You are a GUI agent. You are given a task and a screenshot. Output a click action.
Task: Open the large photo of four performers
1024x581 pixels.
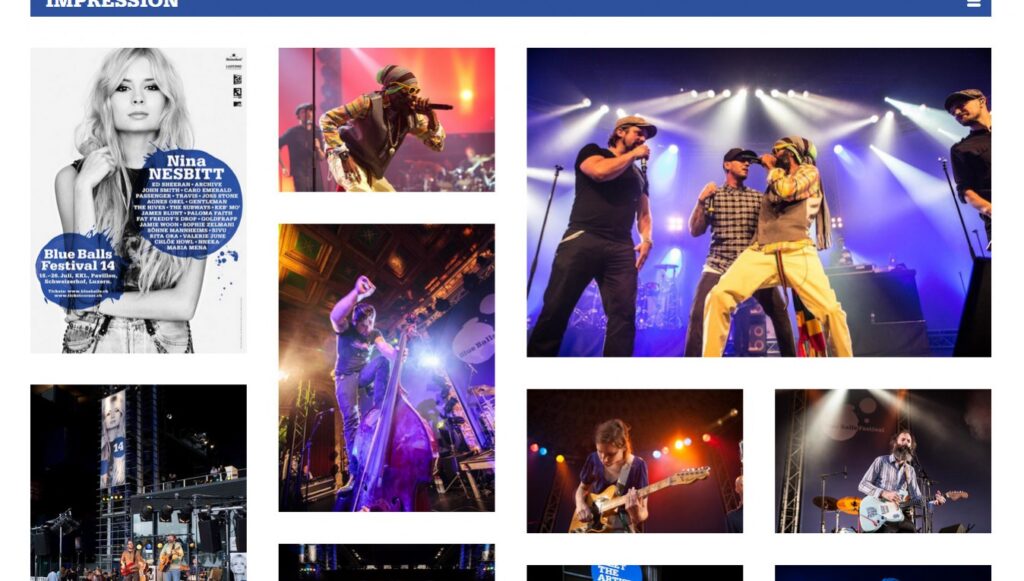click(x=758, y=202)
